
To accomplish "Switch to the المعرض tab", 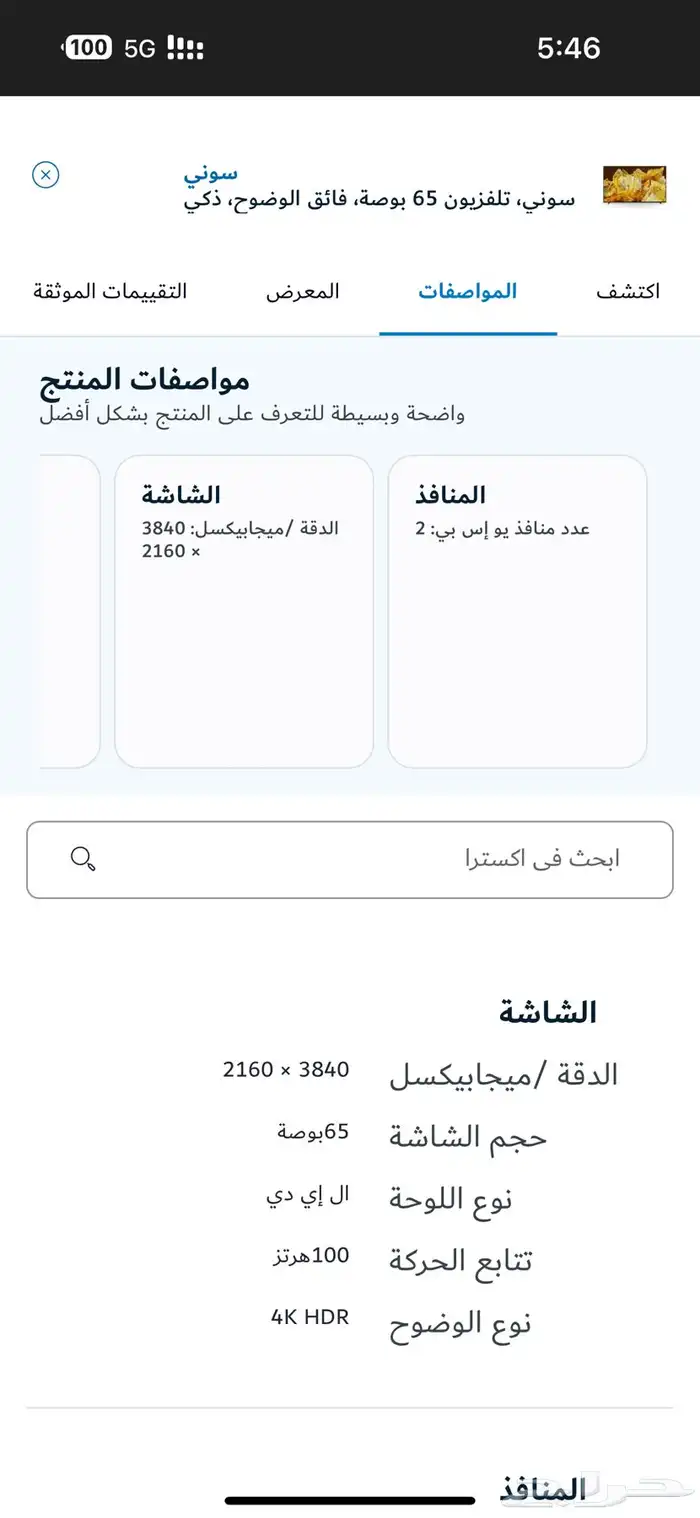I will (x=303, y=292).
